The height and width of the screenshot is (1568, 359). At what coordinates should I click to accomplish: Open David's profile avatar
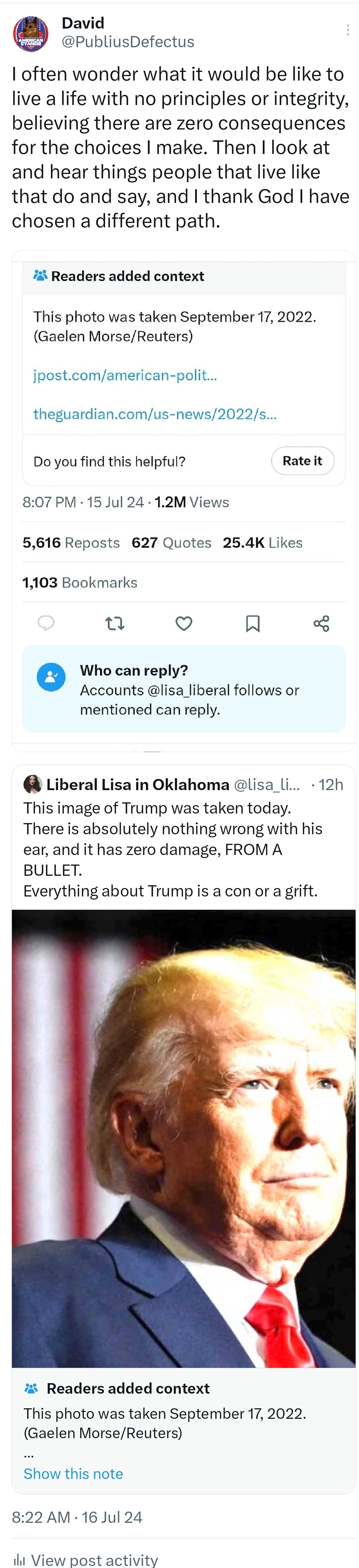pyautogui.click(x=30, y=34)
